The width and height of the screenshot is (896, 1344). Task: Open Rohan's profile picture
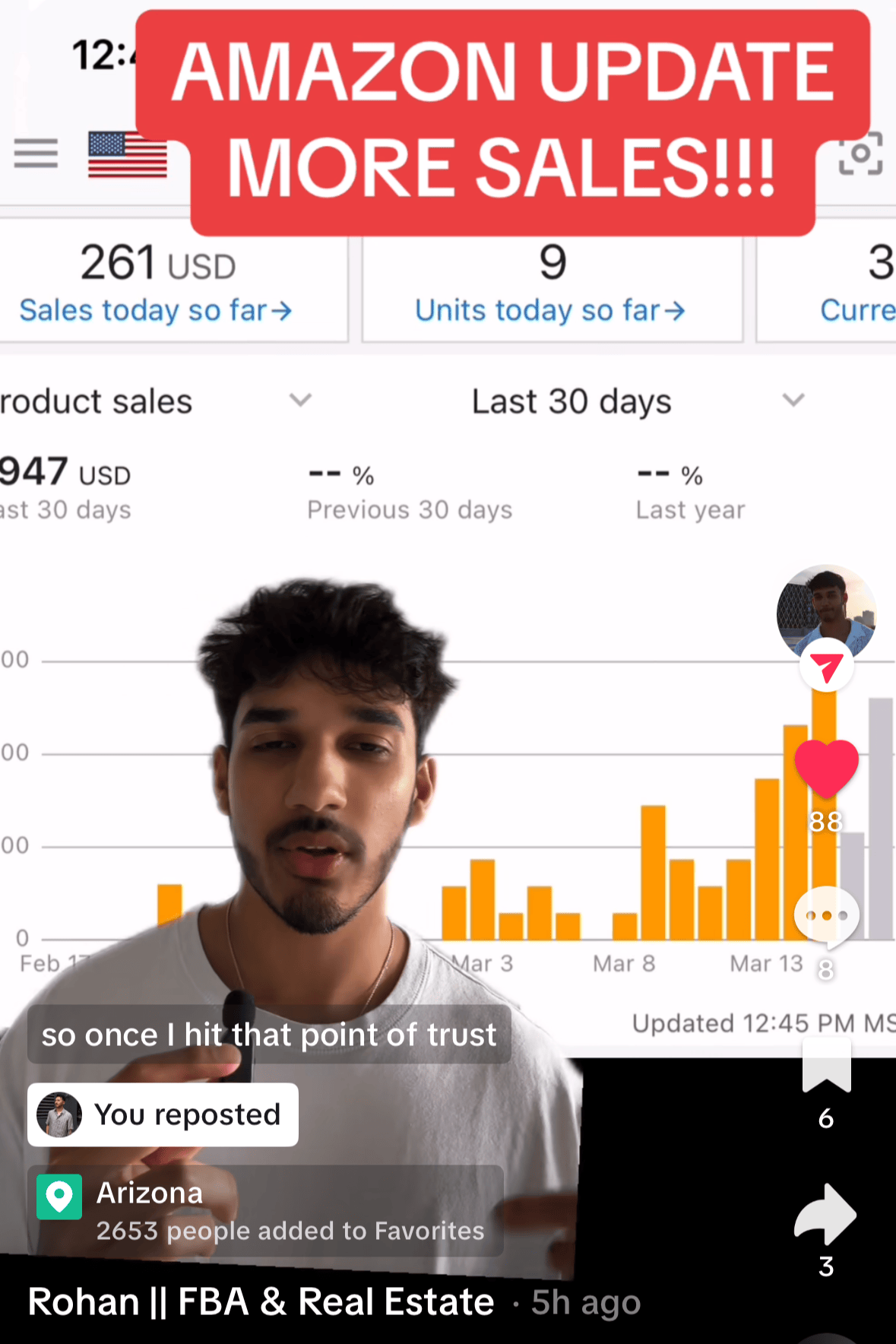pos(825,612)
